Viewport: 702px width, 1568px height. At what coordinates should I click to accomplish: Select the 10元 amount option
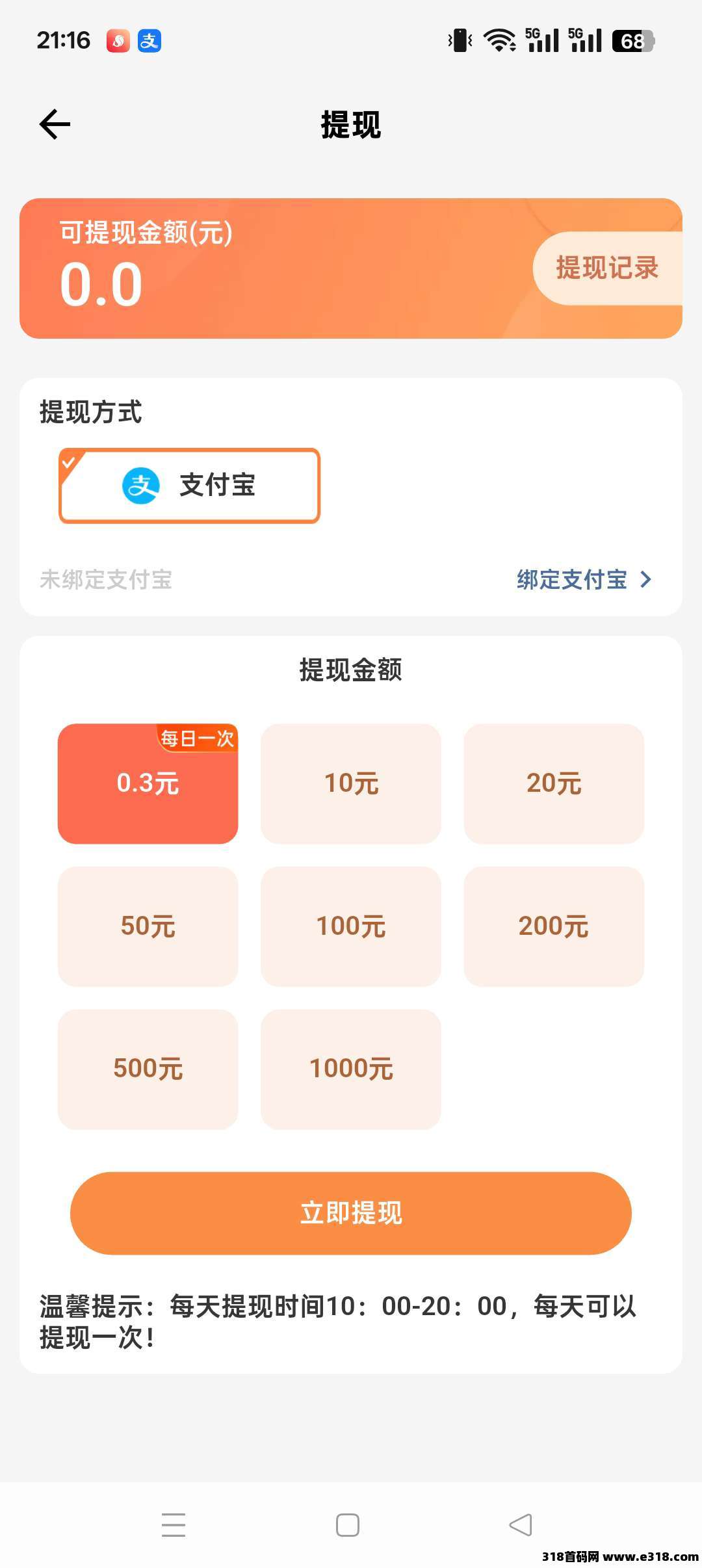(351, 783)
